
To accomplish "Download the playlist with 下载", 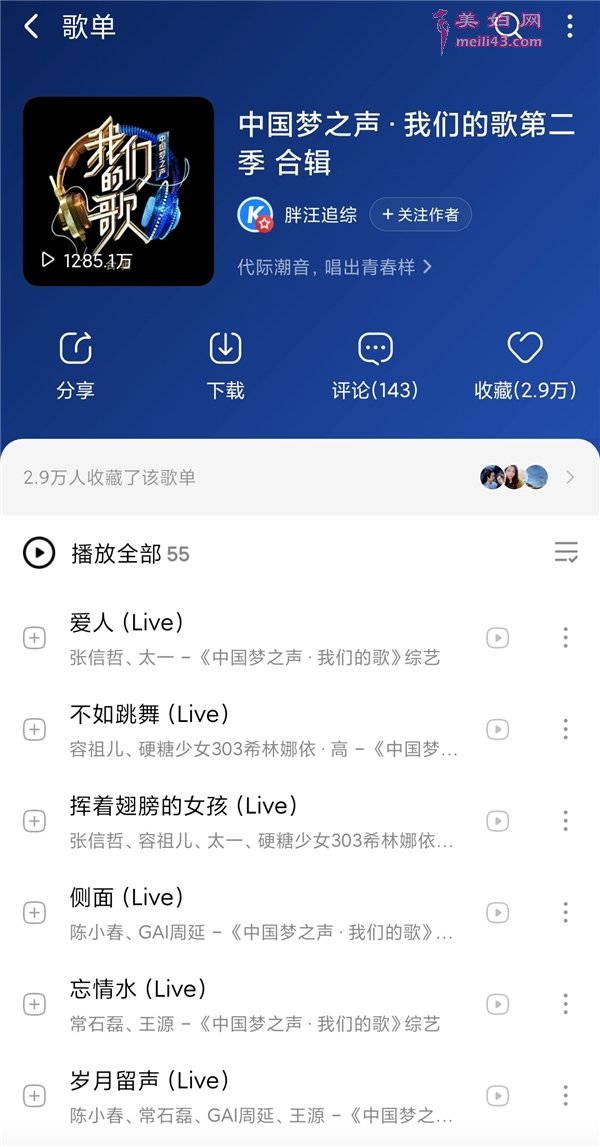I will tap(225, 365).
